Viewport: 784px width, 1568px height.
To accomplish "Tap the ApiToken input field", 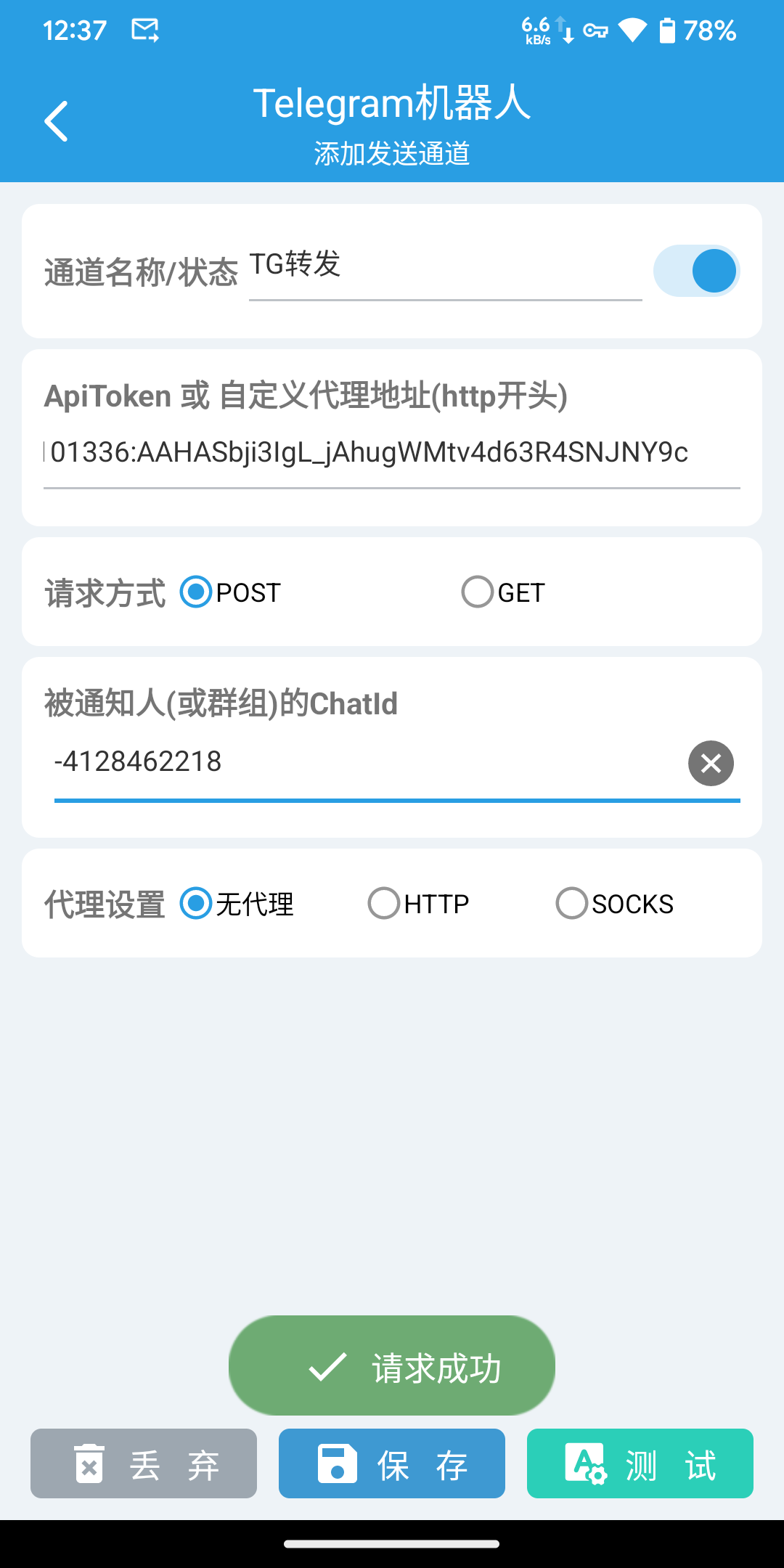I will click(x=392, y=452).
